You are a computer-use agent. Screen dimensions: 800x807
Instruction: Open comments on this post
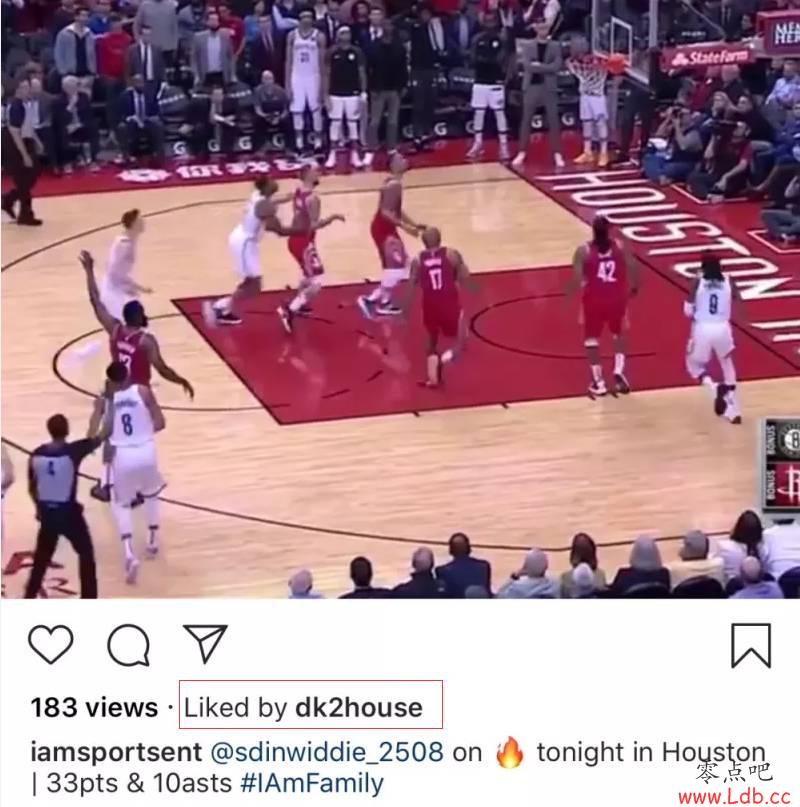tap(129, 646)
